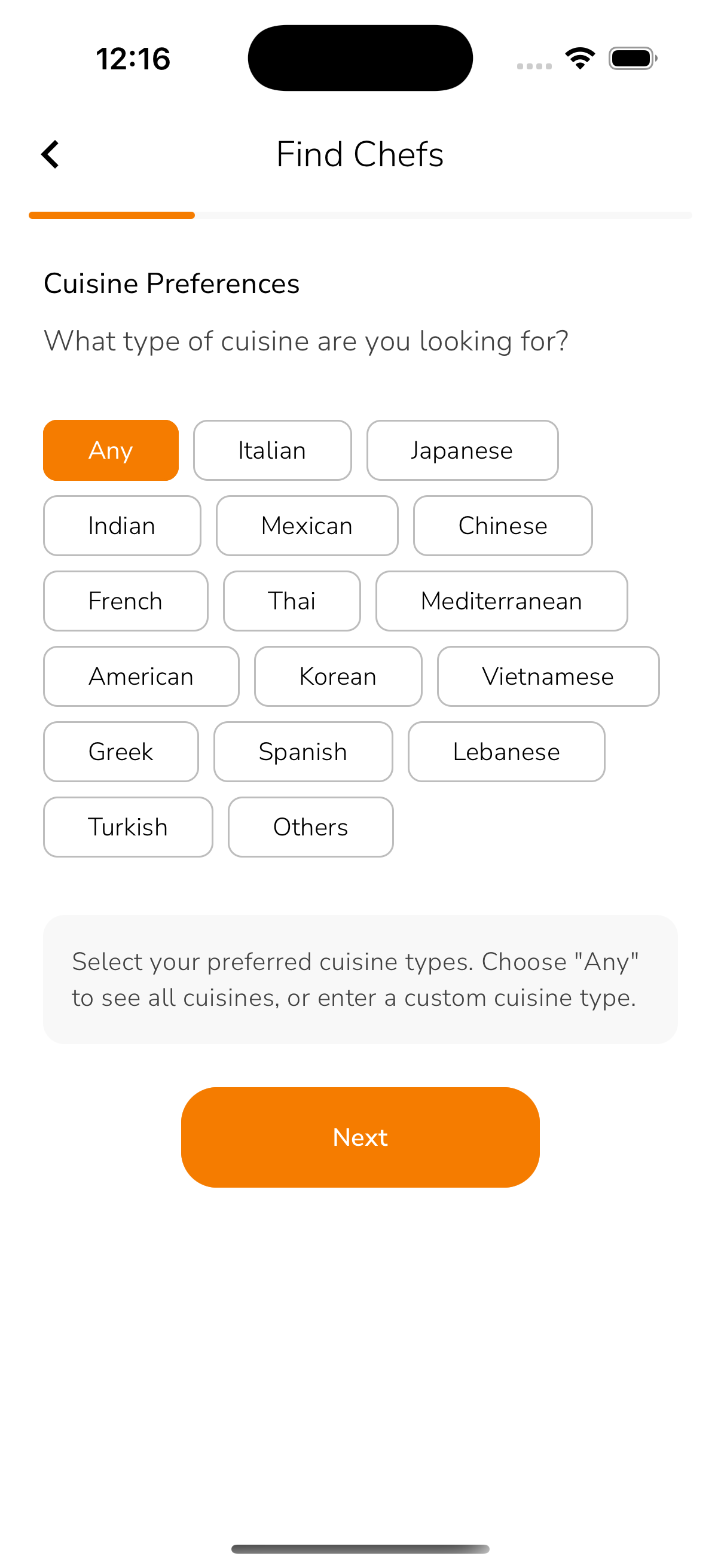
Task: Tap the progress bar at the top
Action: click(x=360, y=215)
